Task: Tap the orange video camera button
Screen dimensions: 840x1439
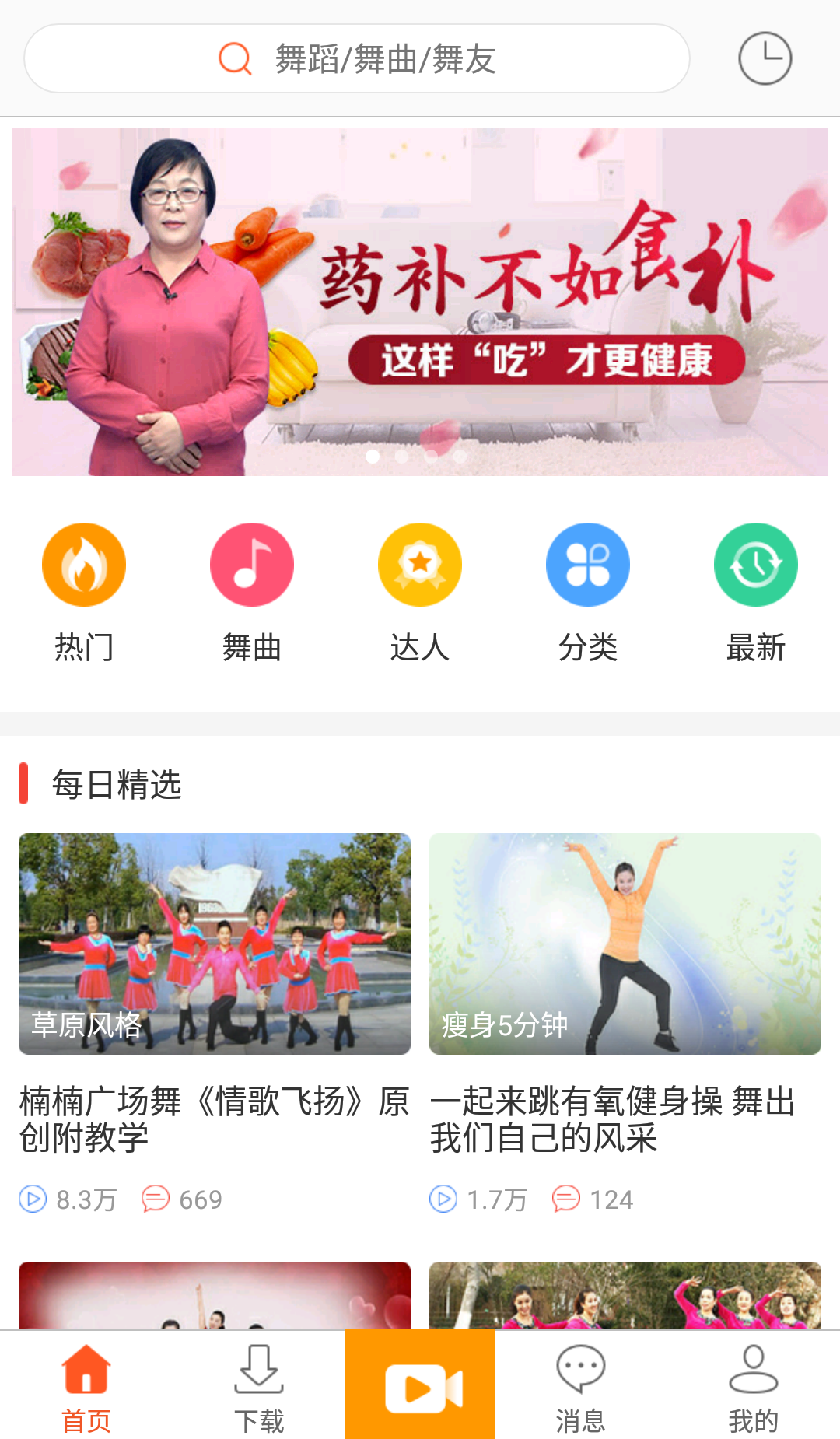Action: click(x=420, y=1385)
